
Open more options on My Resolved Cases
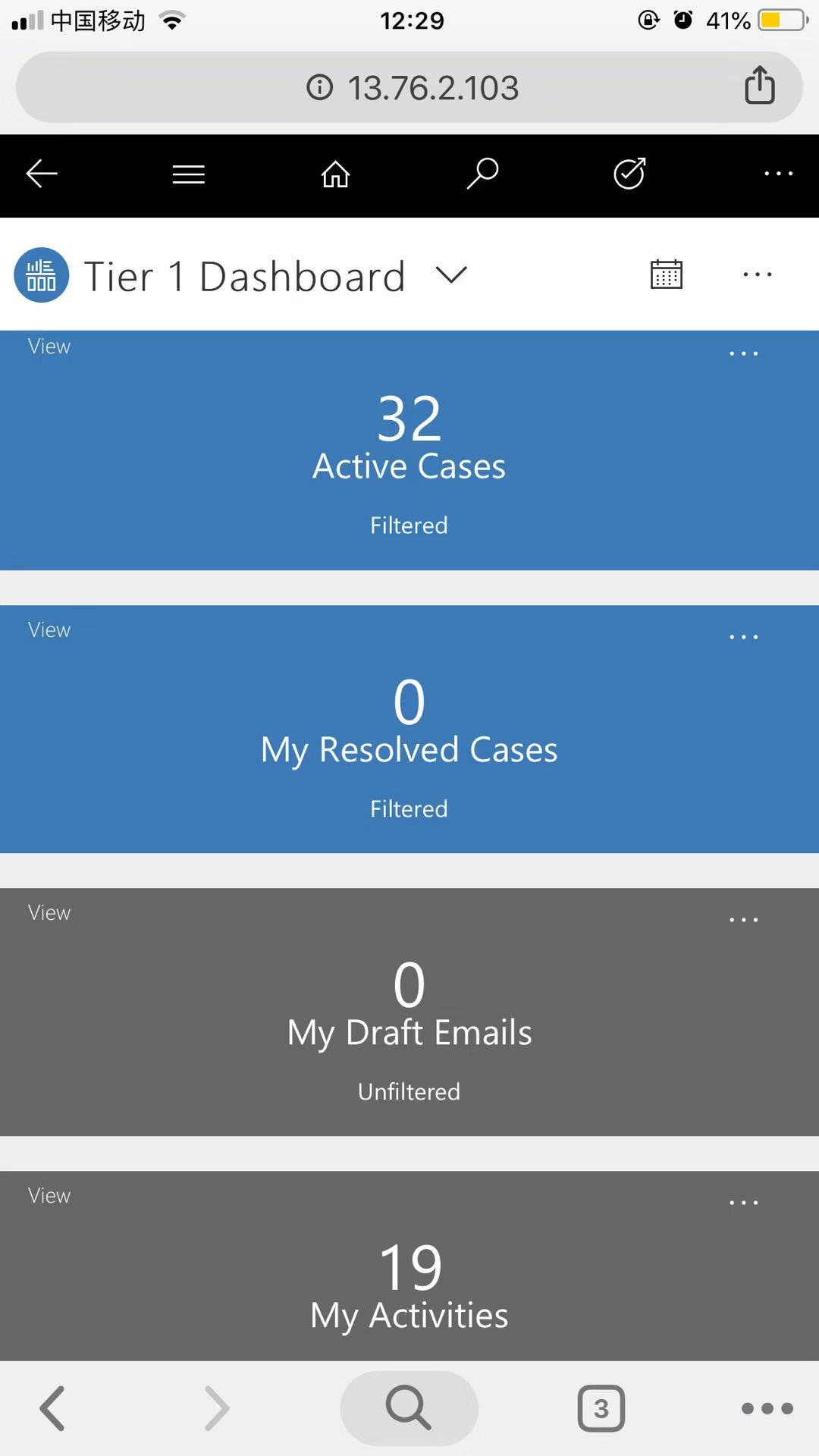pos(743,637)
